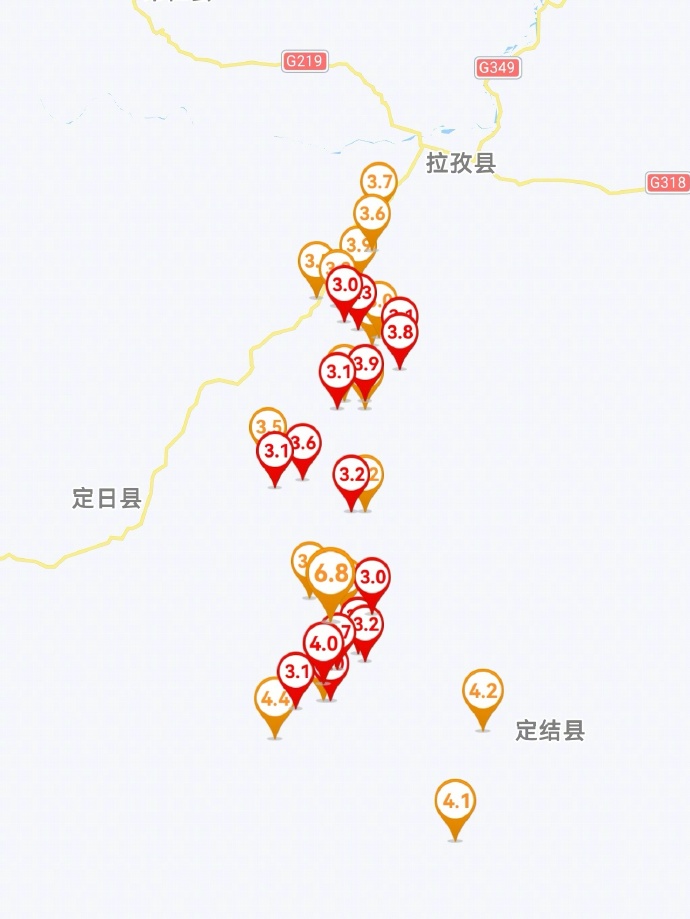
Task: Tap the 4.2 marker near 定结县
Action: (483, 691)
